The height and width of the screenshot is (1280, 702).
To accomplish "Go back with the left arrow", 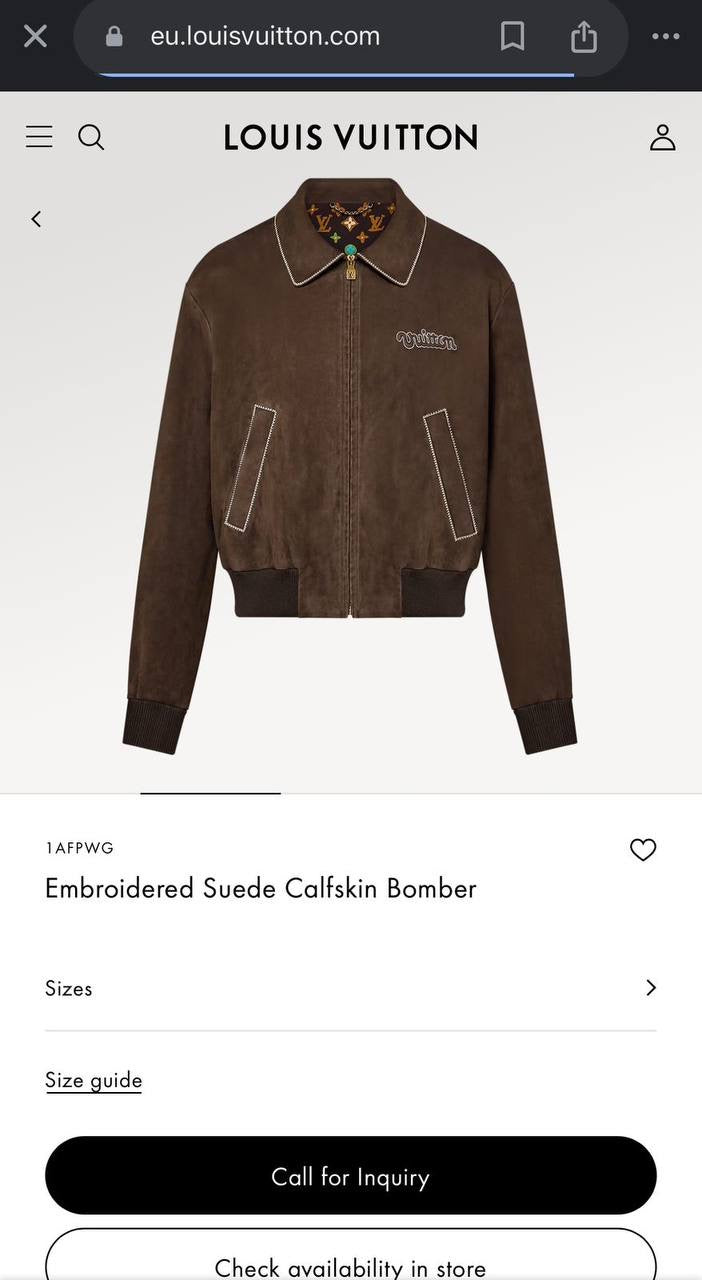I will coord(36,219).
